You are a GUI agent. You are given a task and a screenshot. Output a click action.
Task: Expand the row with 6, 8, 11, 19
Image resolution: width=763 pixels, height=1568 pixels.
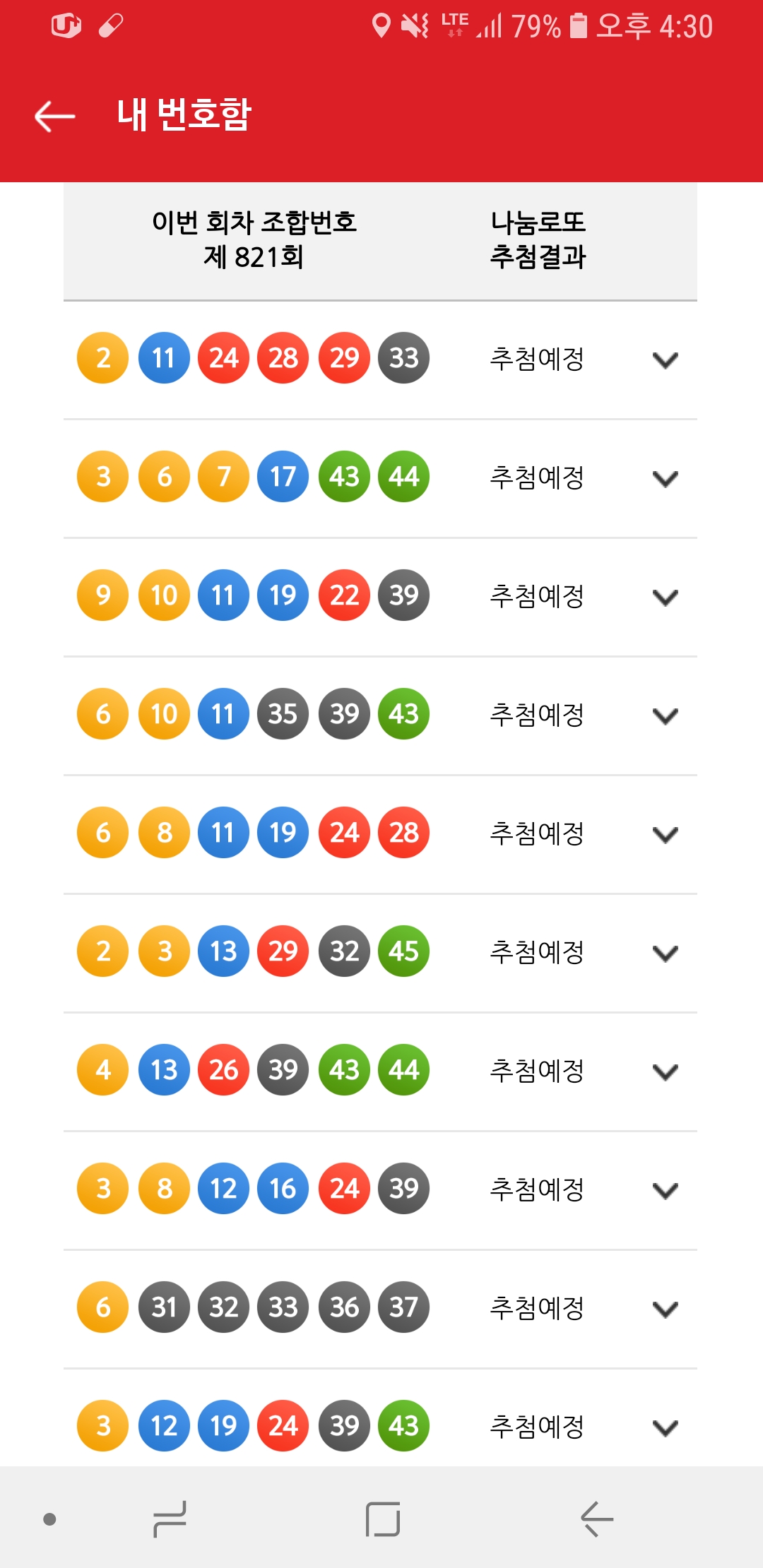pyautogui.click(x=665, y=834)
